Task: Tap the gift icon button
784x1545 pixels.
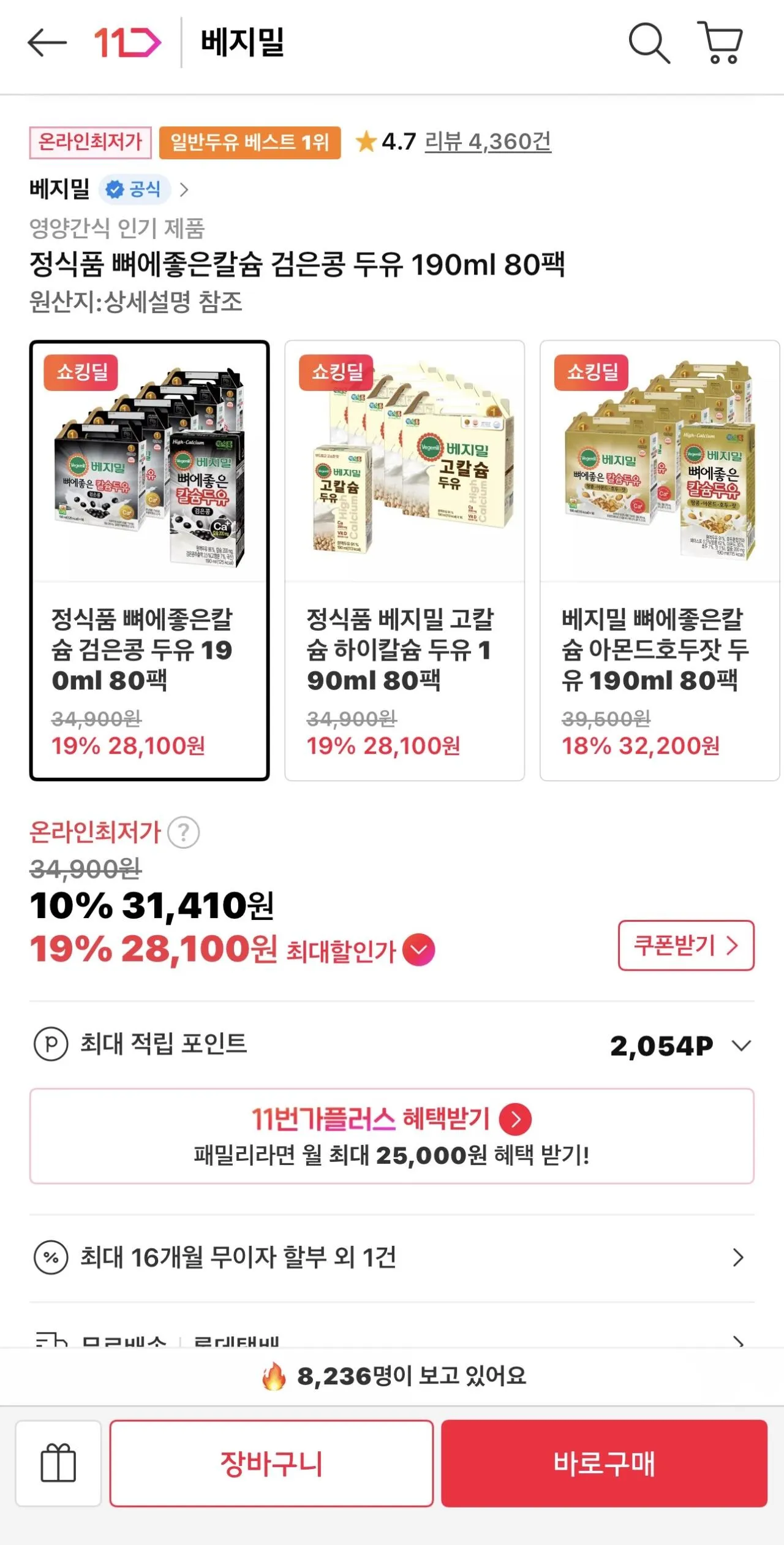Action: tap(58, 1463)
